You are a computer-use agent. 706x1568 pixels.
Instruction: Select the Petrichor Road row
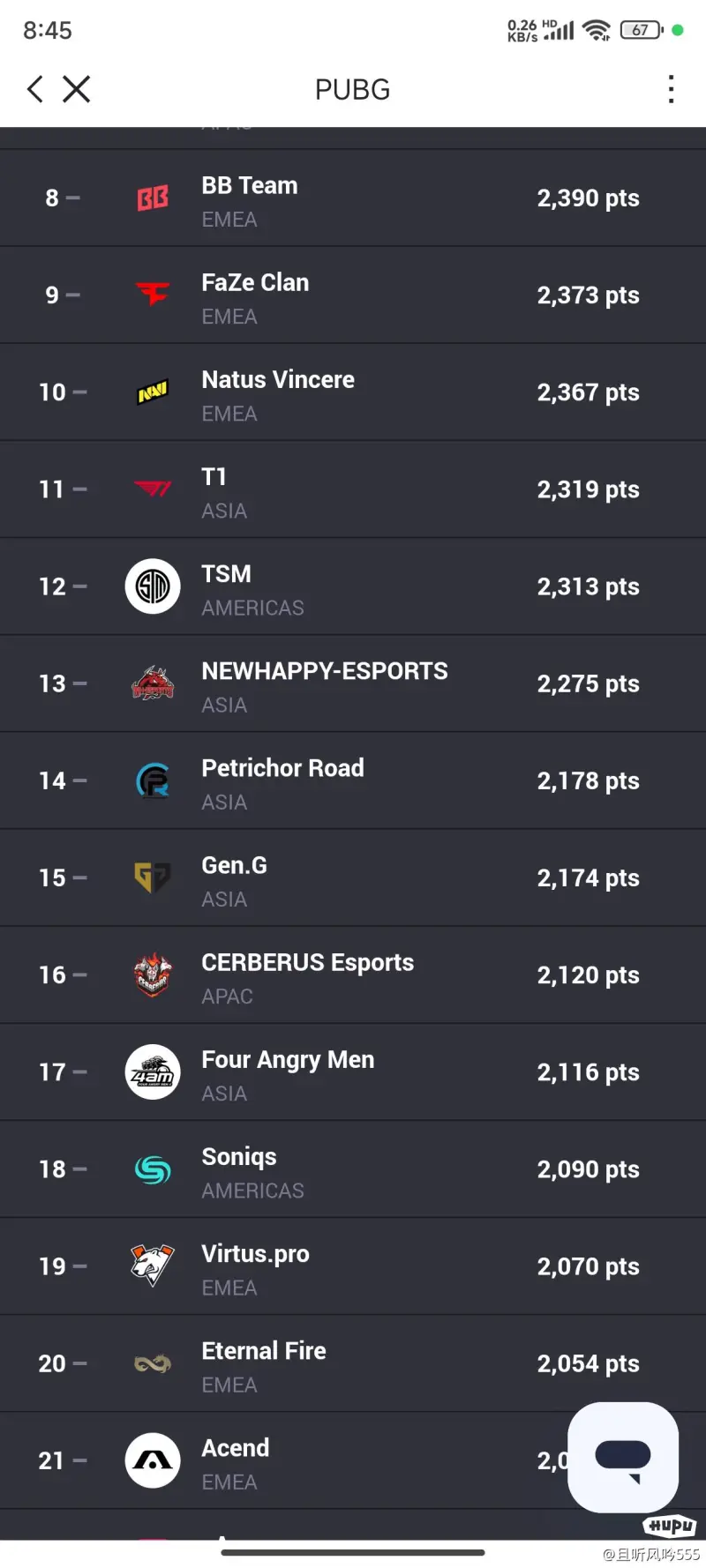pos(353,780)
